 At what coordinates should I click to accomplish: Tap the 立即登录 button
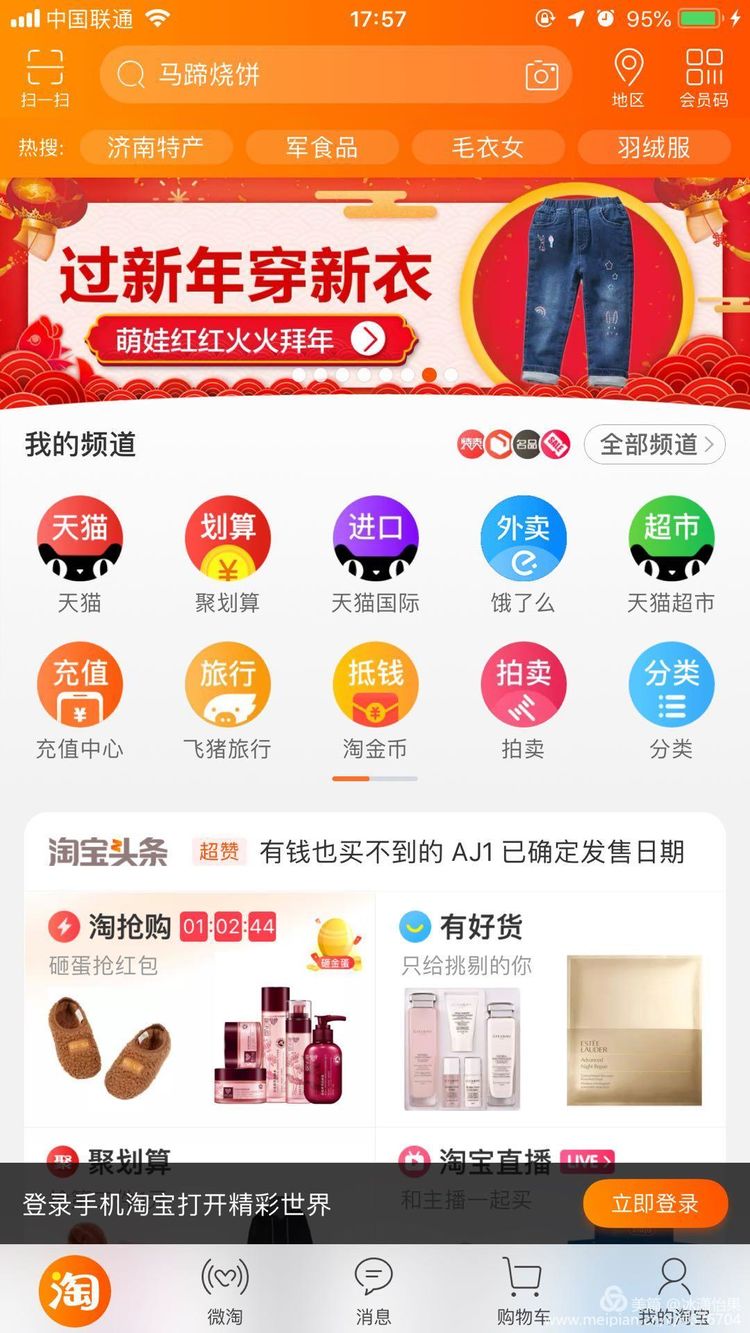coord(655,1203)
